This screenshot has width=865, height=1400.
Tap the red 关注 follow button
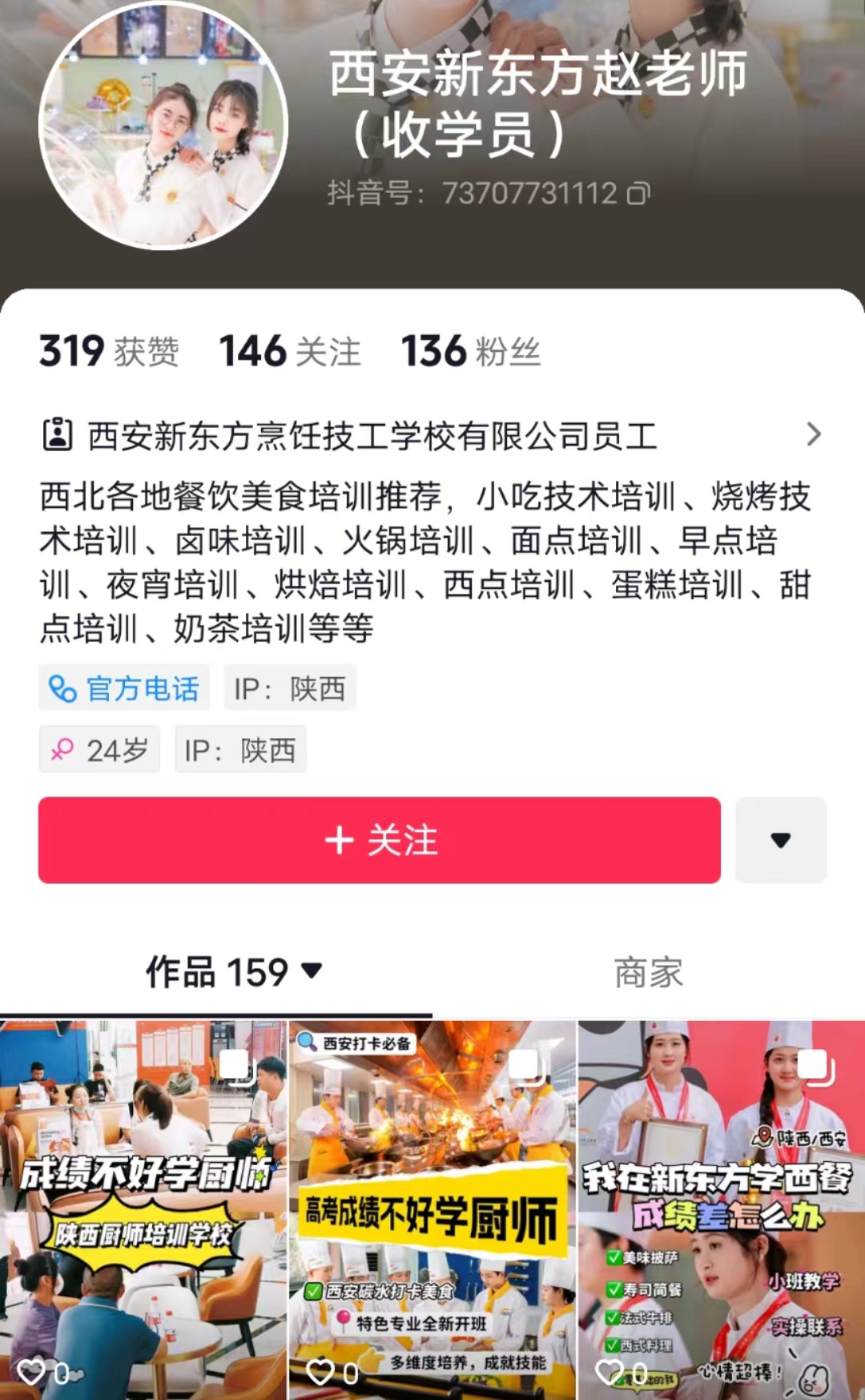coord(380,840)
